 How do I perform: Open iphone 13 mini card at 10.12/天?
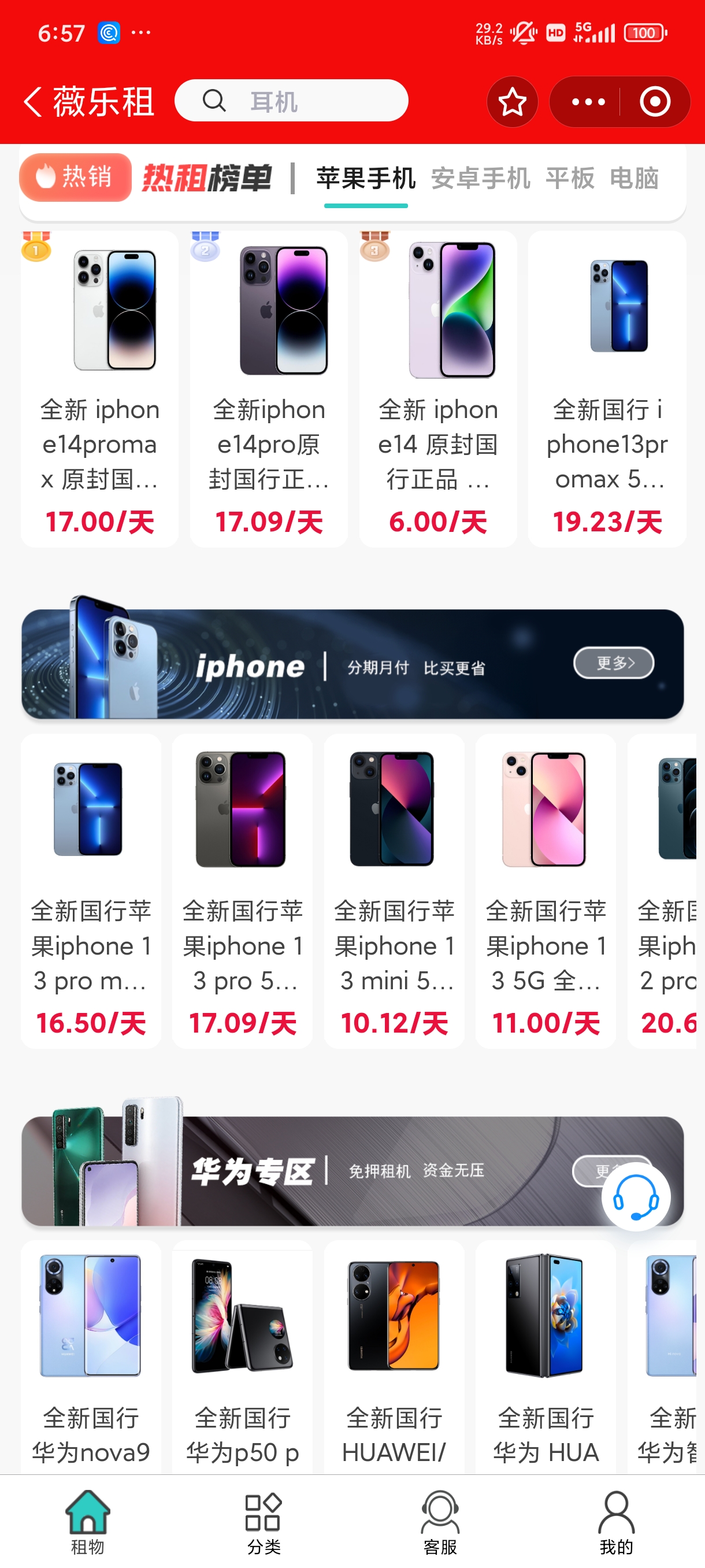point(394,890)
